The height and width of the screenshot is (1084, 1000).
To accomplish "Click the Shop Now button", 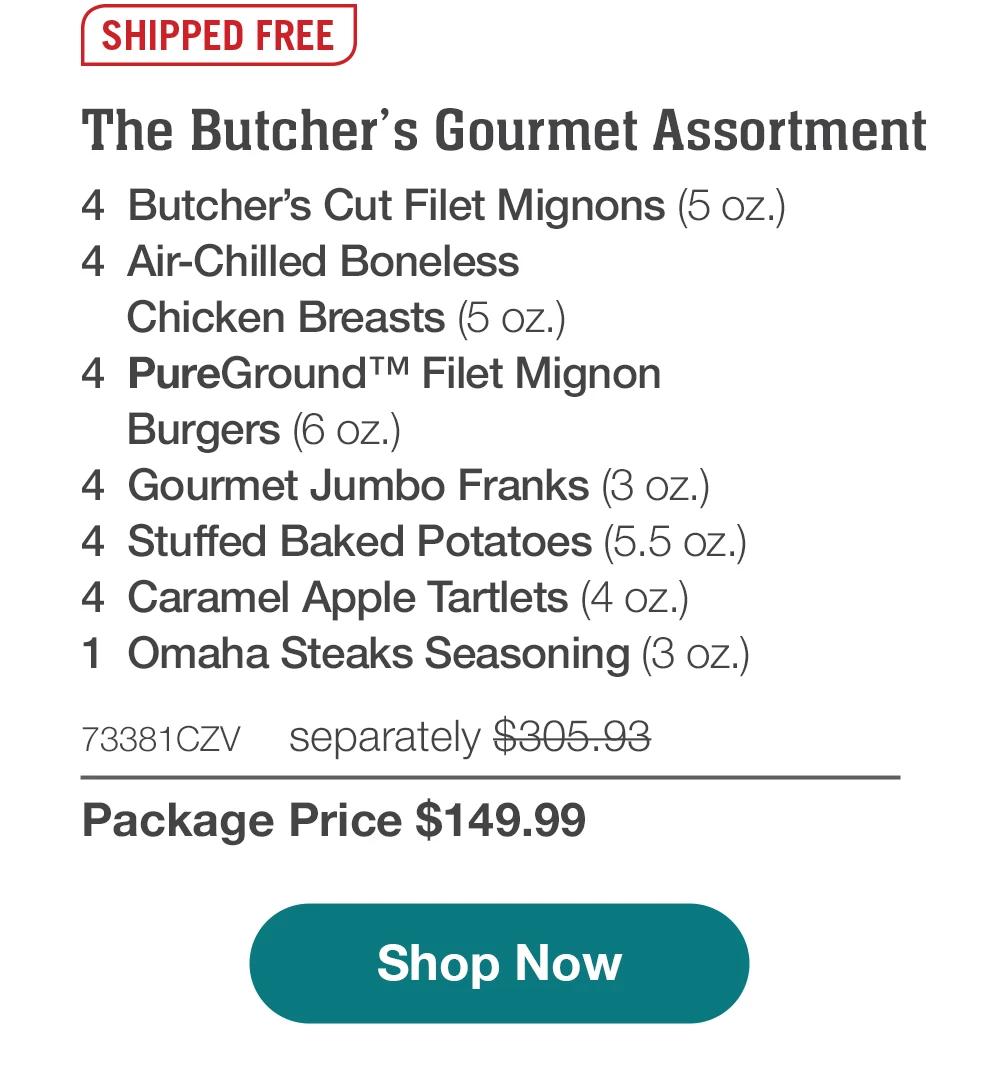I will (x=500, y=963).
